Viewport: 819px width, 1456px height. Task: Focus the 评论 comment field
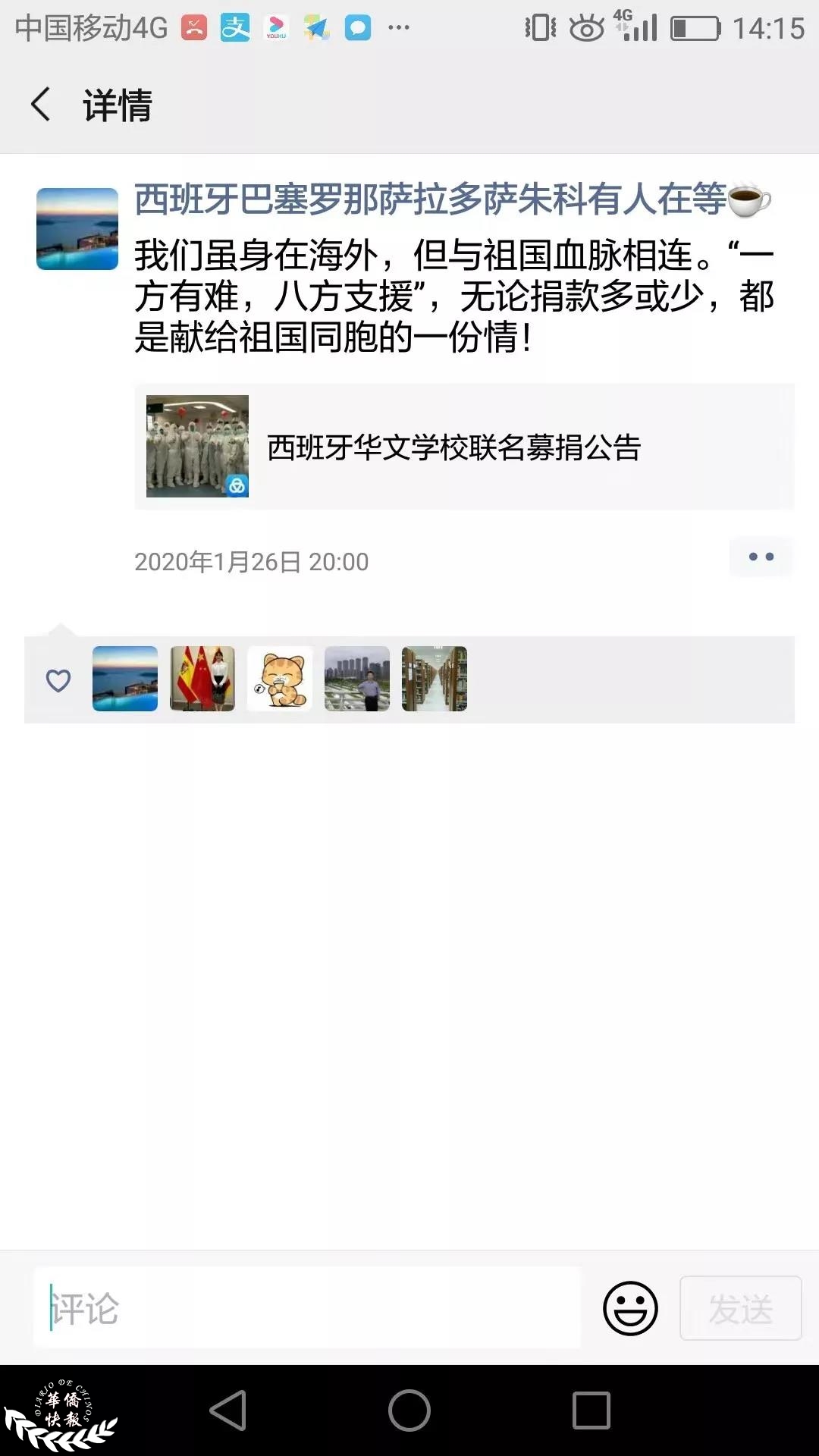click(x=307, y=1307)
